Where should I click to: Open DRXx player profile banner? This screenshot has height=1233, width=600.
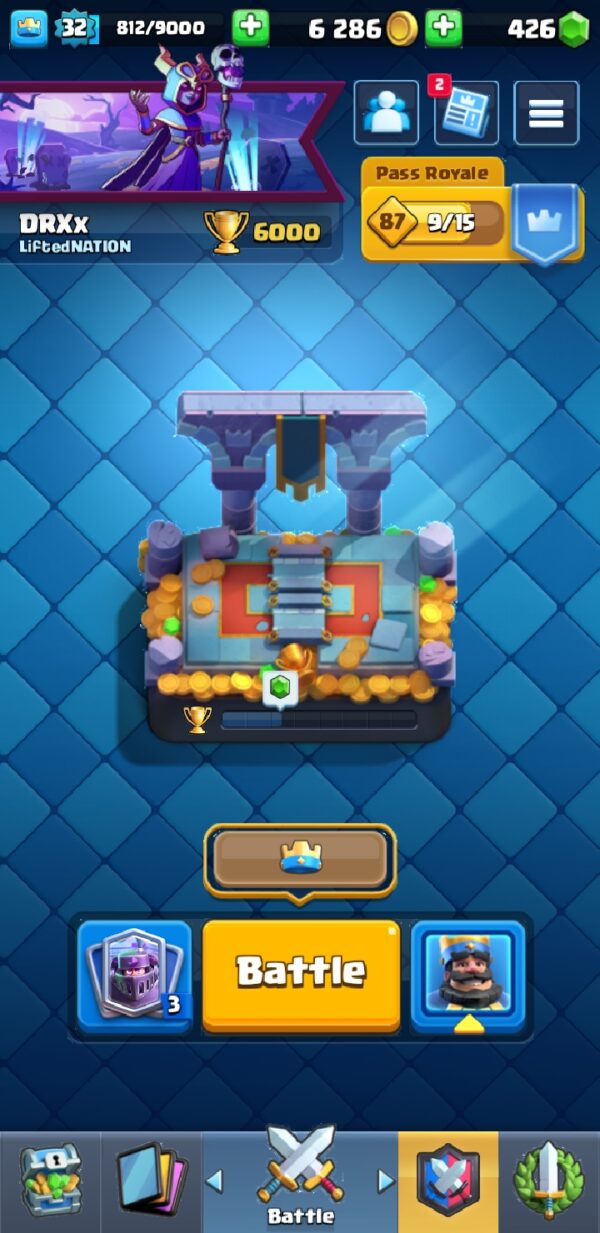point(170,170)
